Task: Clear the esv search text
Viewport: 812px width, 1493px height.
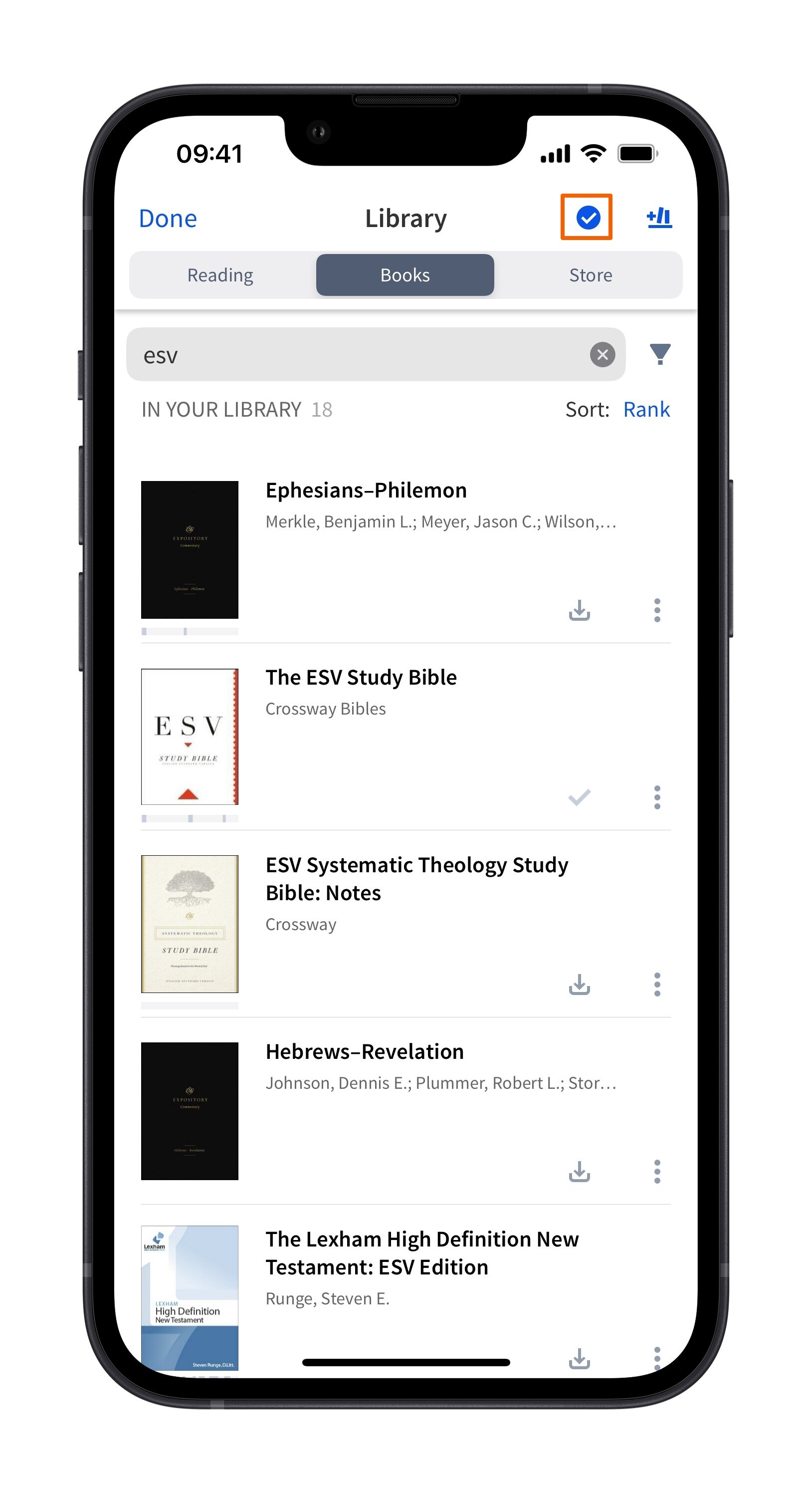Action: 603,355
